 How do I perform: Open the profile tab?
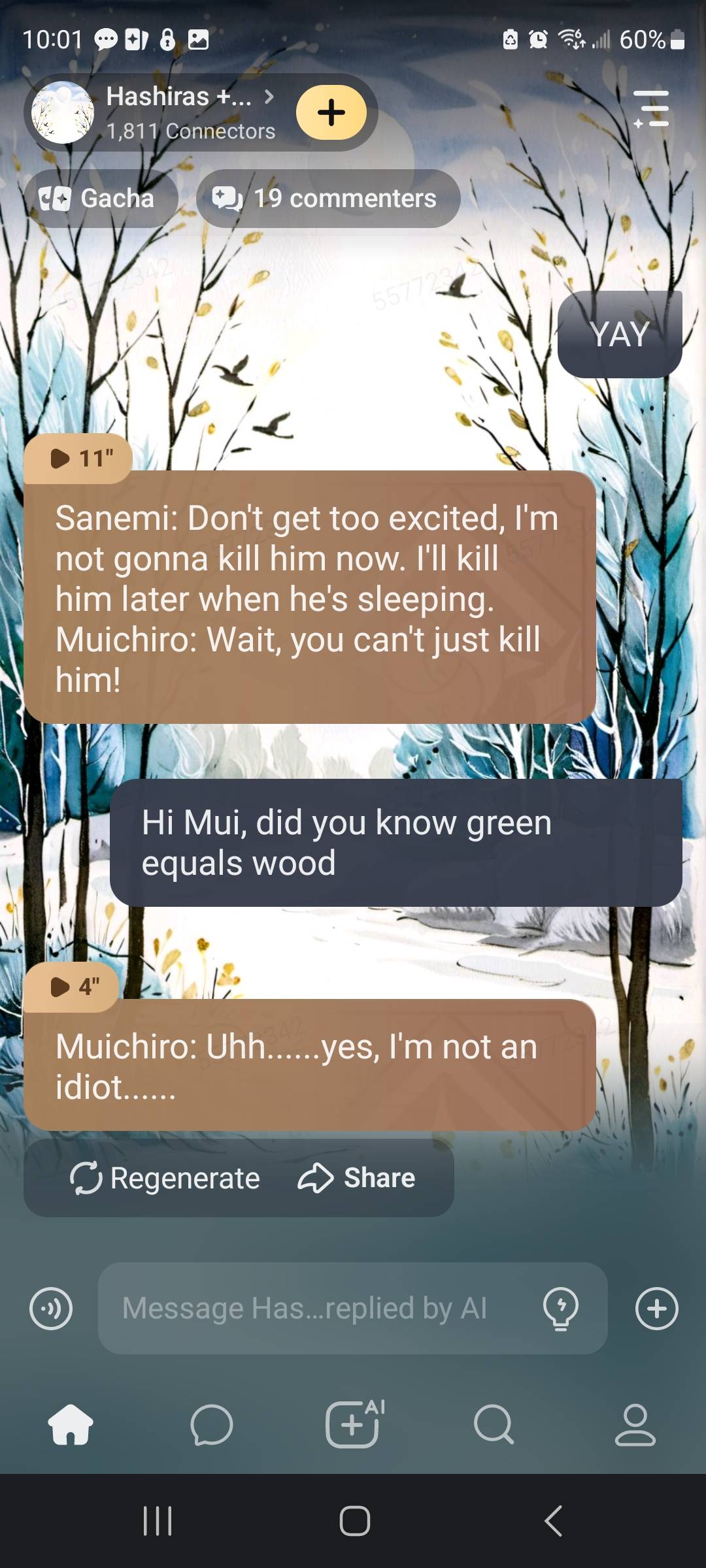point(635,1424)
